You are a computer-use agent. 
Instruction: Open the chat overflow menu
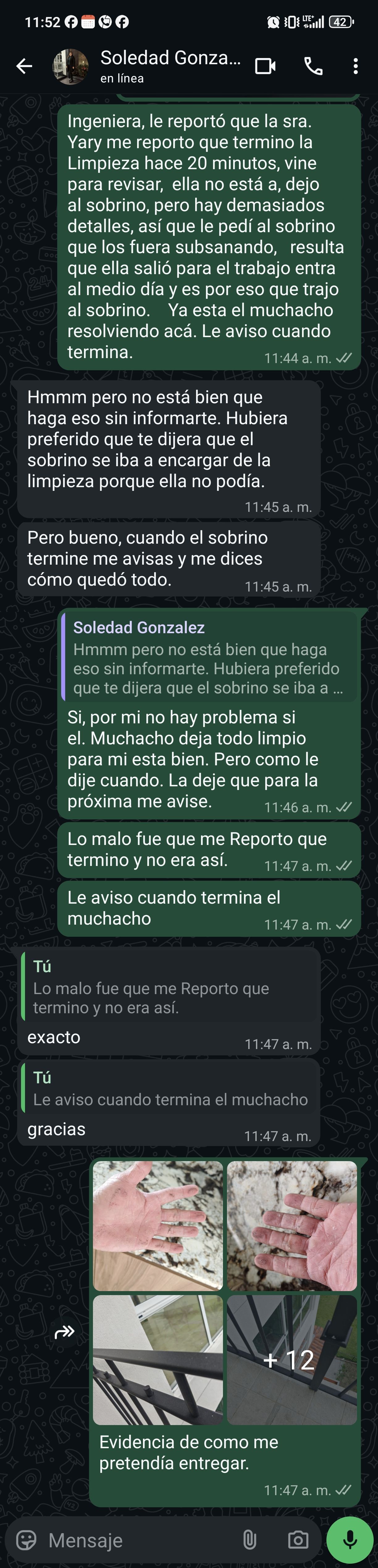355,66
